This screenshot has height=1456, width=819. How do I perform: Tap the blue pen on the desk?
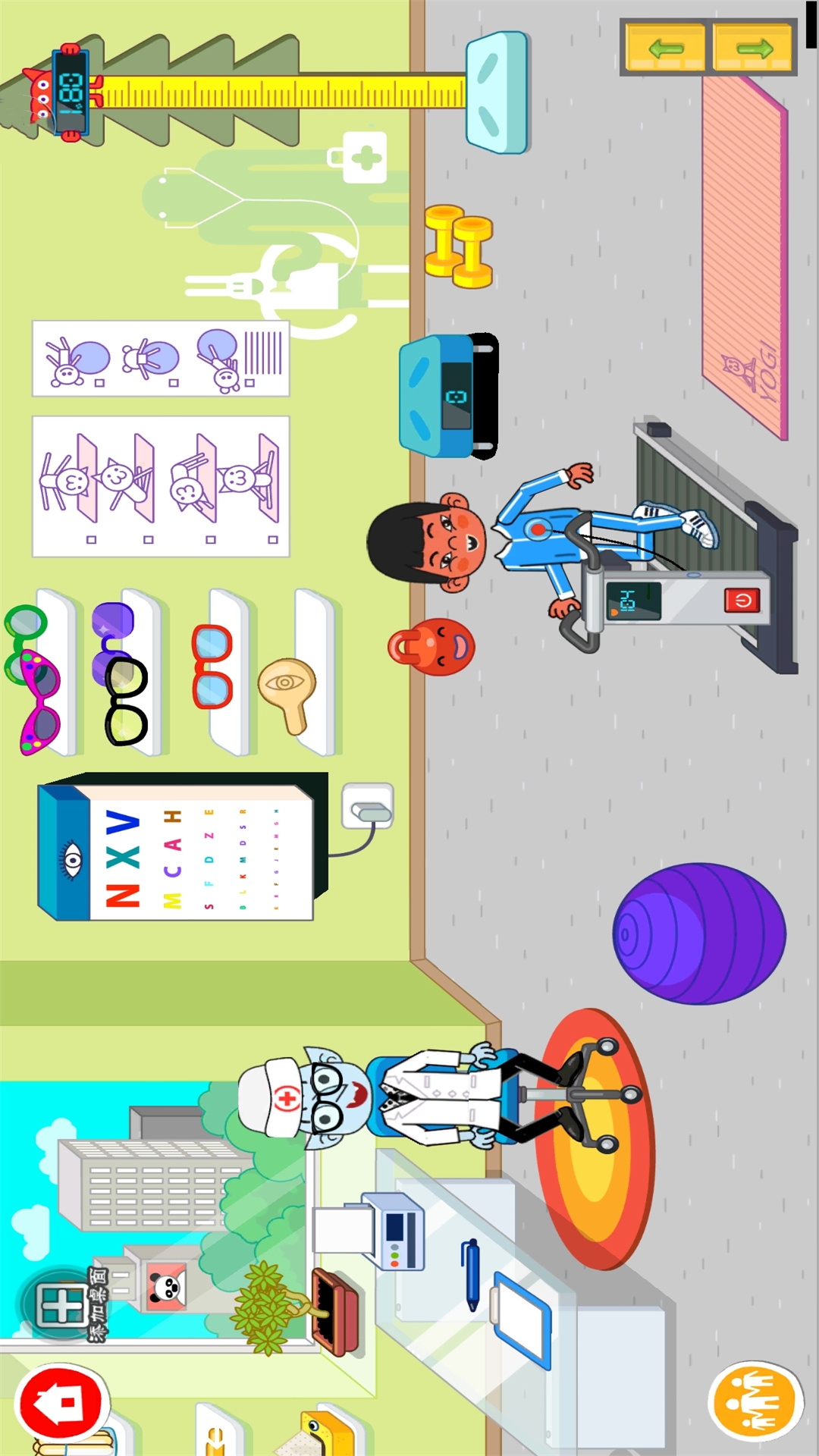[470, 1275]
